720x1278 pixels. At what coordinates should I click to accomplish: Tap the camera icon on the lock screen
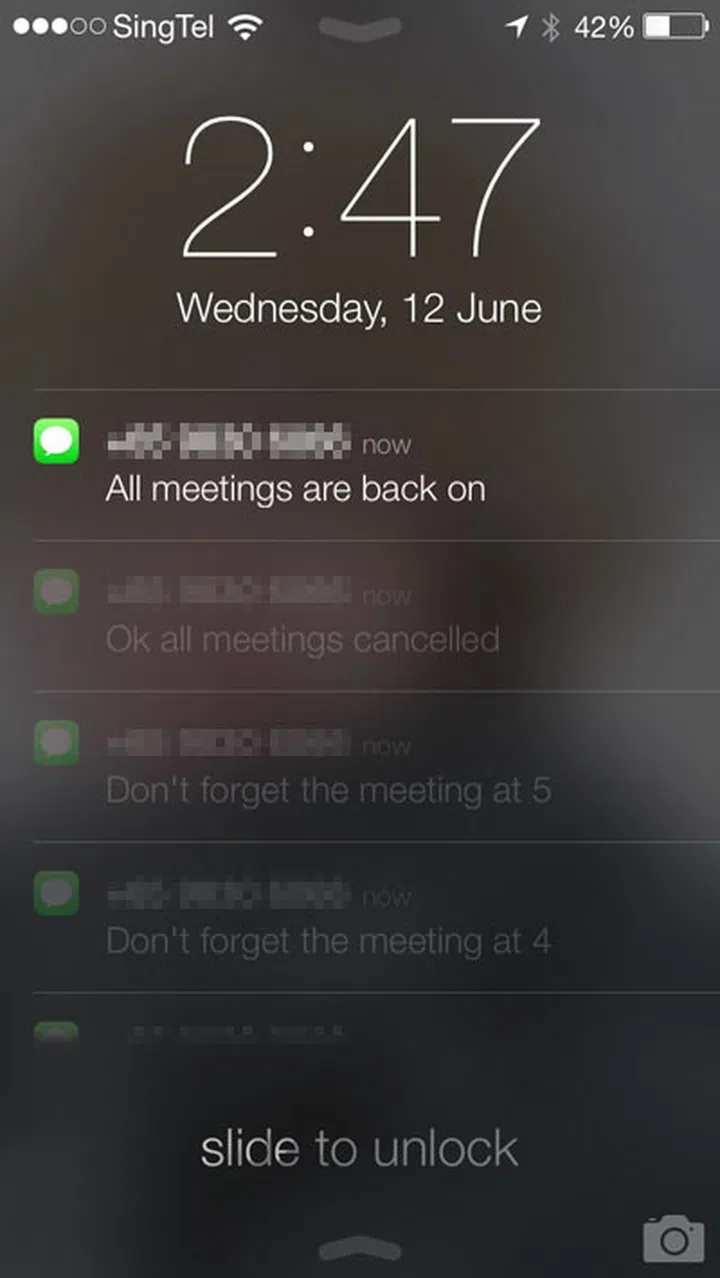pyautogui.click(x=673, y=1238)
